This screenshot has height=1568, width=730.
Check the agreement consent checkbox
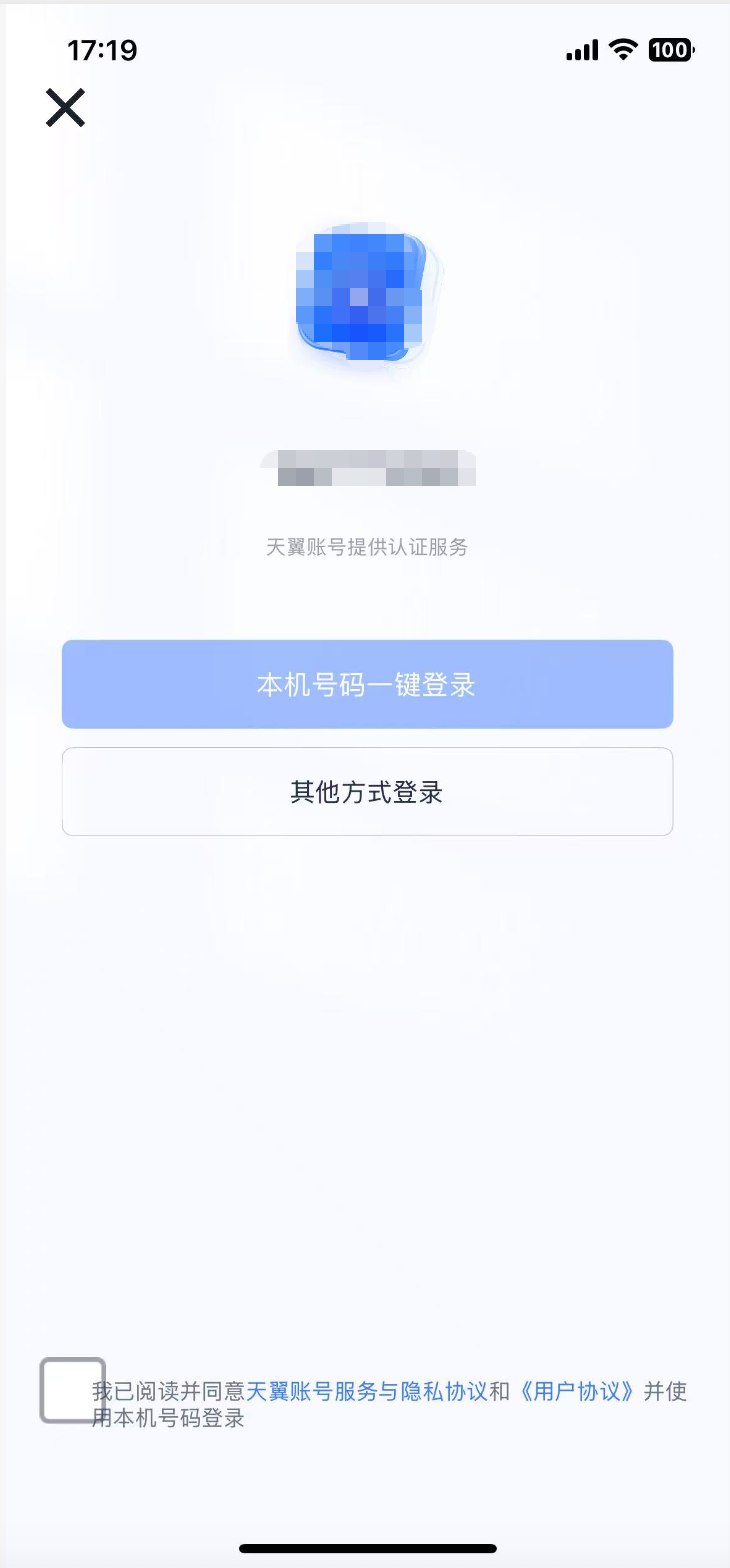coord(72,1390)
